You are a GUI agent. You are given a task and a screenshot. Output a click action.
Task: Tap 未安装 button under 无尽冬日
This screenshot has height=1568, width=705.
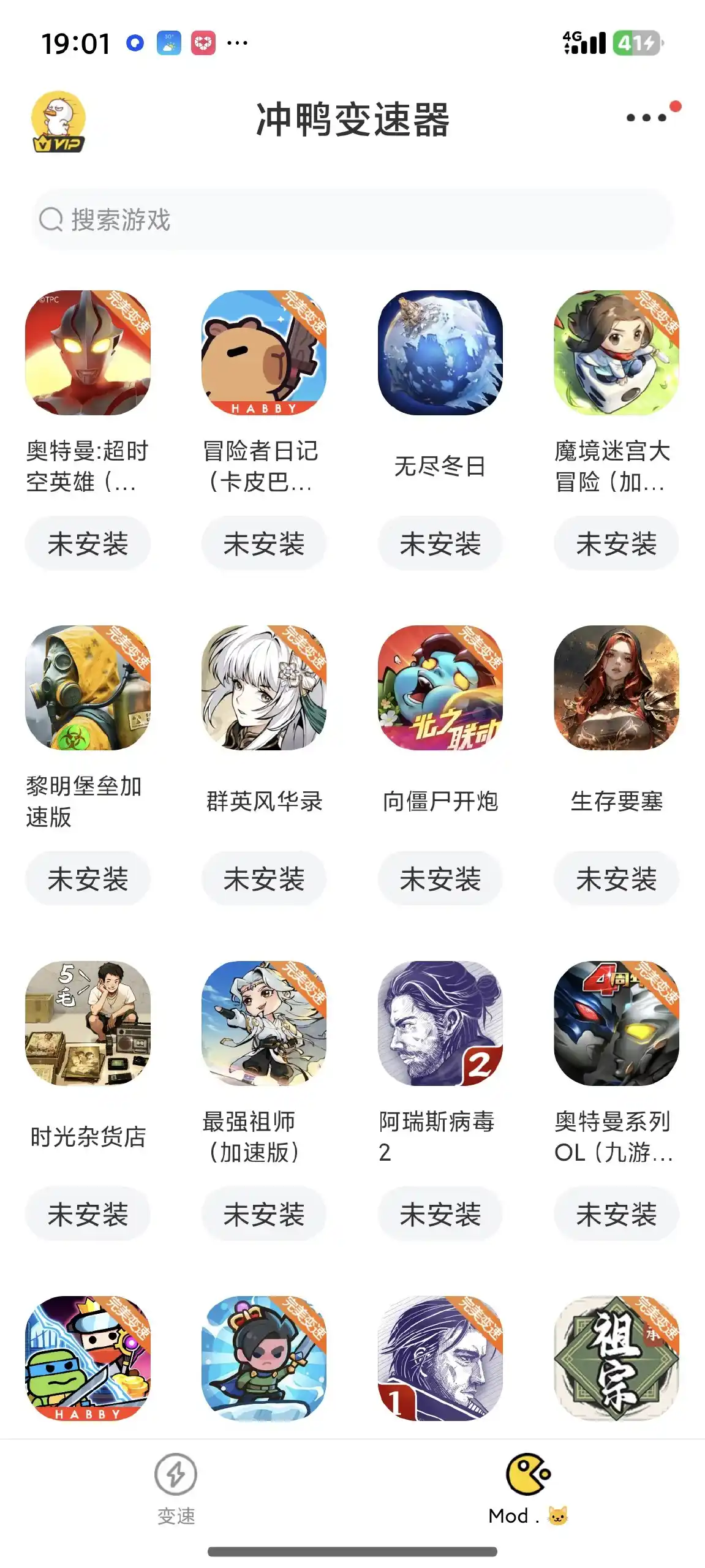click(440, 542)
